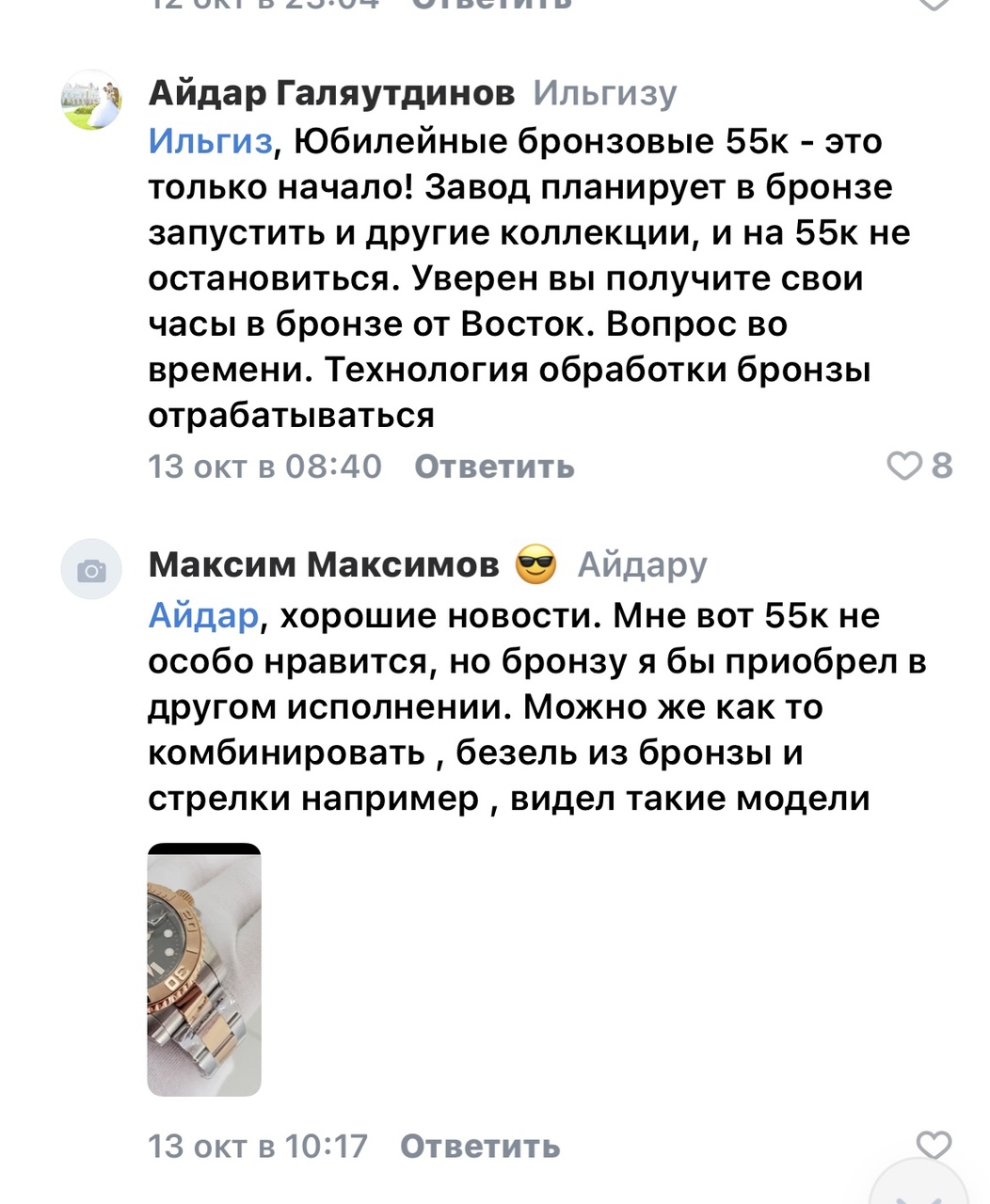Like Максим Максимов's comment
The height and width of the screenshot is (1204, 990).
coord(934,1145)
